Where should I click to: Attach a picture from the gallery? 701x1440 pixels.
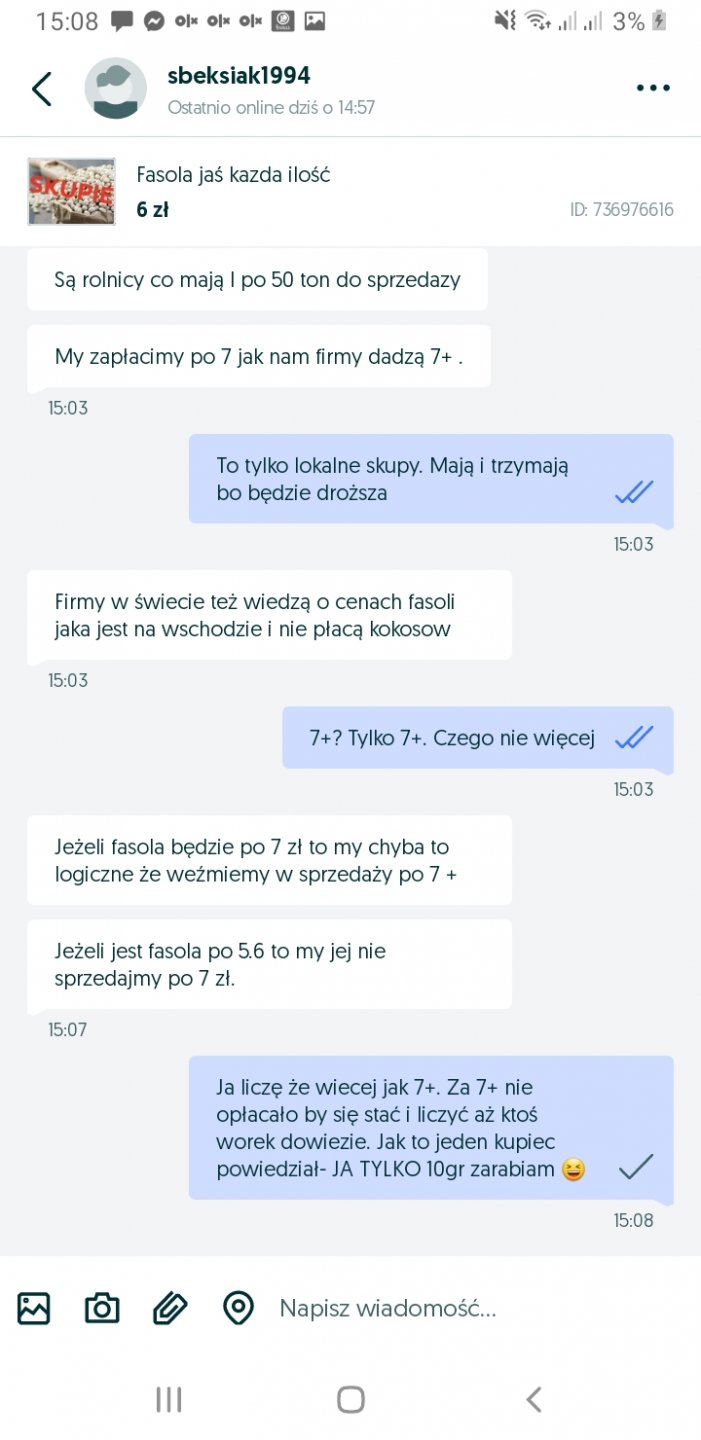click(x=34, y=1308)
